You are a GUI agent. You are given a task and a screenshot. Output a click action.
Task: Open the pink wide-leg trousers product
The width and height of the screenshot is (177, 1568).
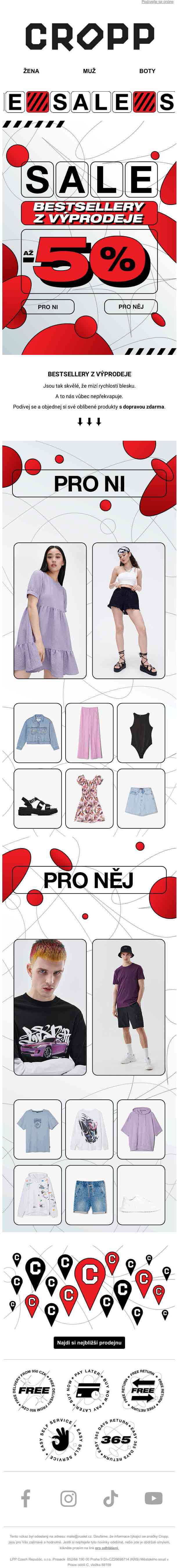click(x=89, y=733)
